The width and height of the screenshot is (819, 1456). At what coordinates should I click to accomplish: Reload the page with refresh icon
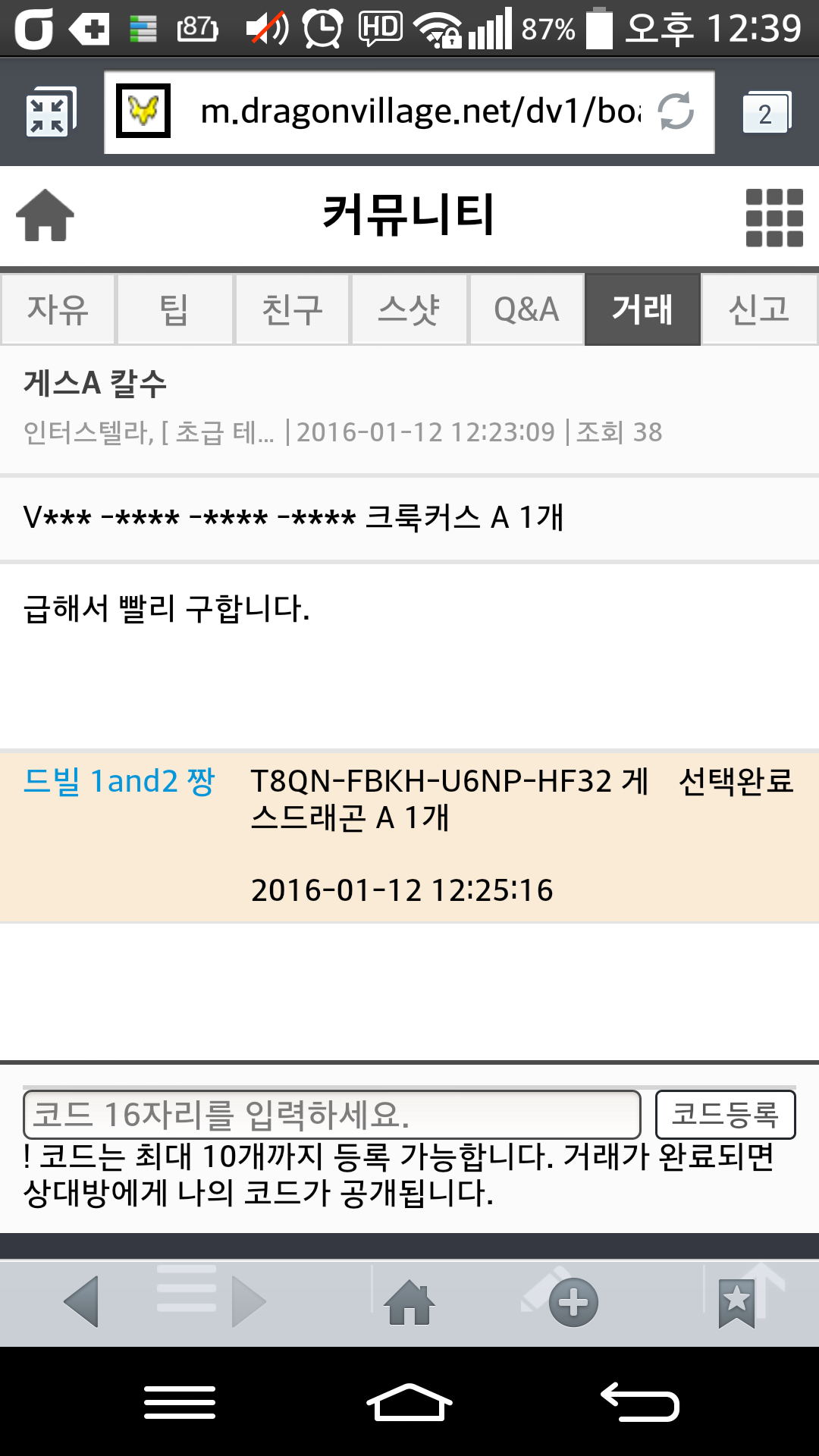coord(675,111)
